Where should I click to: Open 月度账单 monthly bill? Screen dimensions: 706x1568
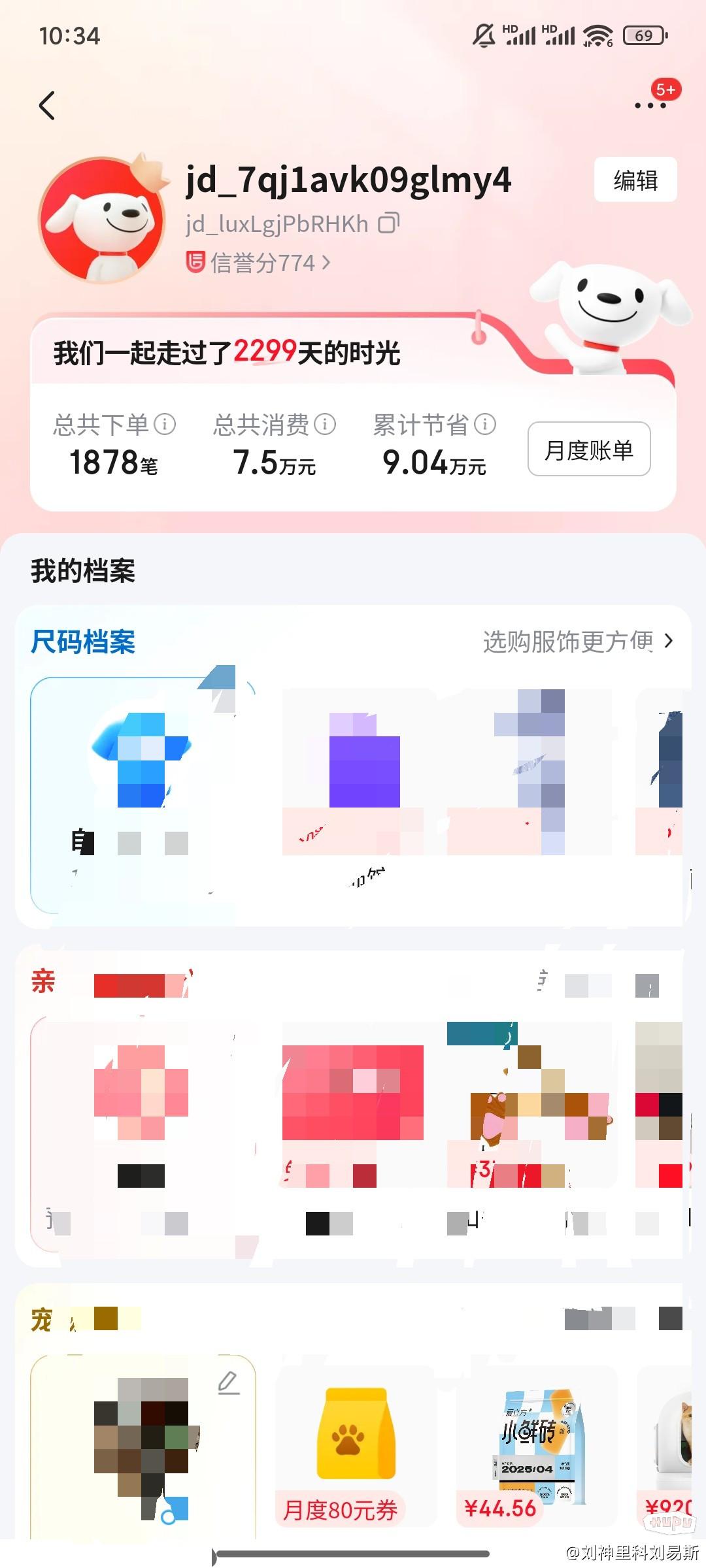(x=588, y=449)
